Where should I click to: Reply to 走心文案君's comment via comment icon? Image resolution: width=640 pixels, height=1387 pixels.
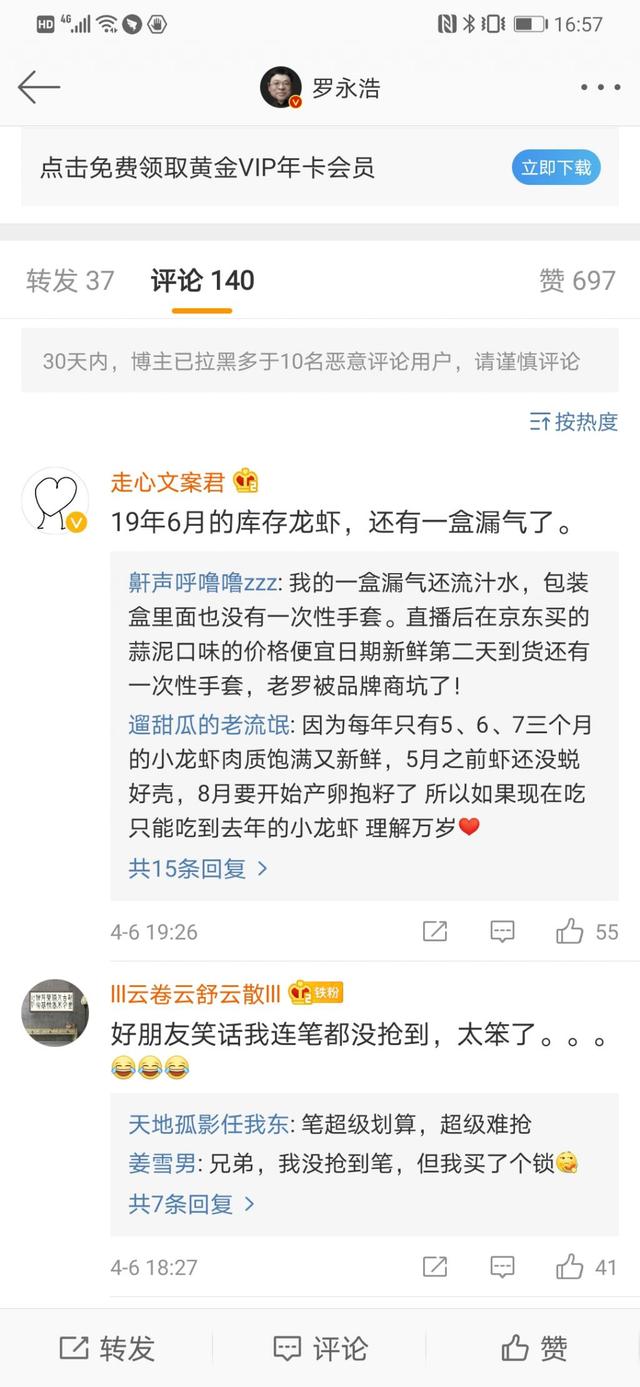click(503, 932)
